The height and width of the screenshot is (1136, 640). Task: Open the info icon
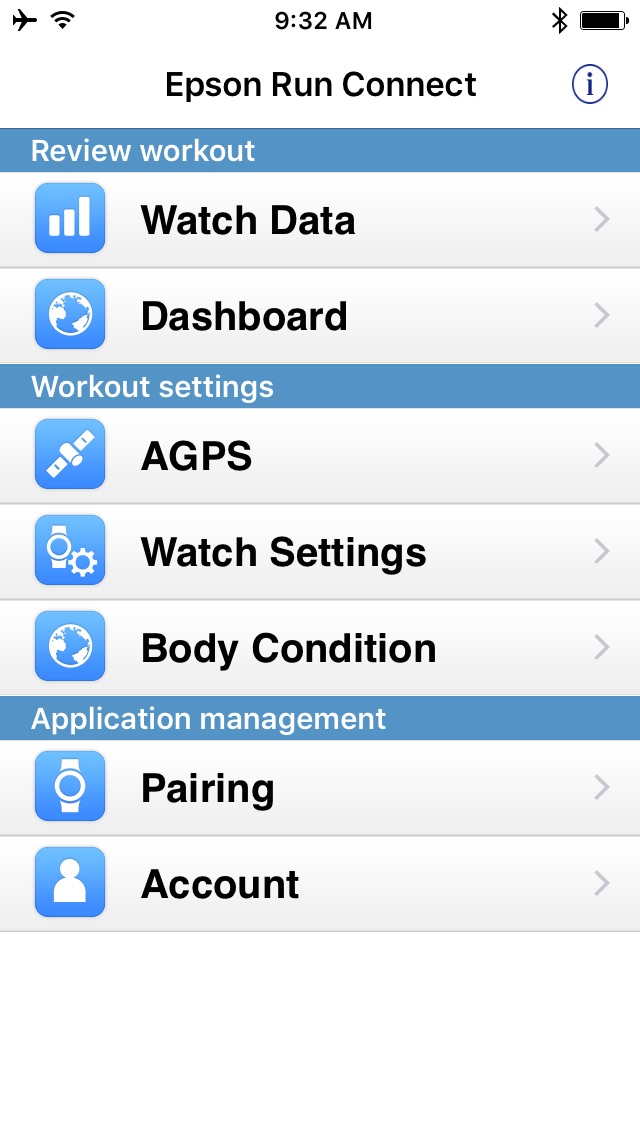pyautogui.click(x=589, y=85)
